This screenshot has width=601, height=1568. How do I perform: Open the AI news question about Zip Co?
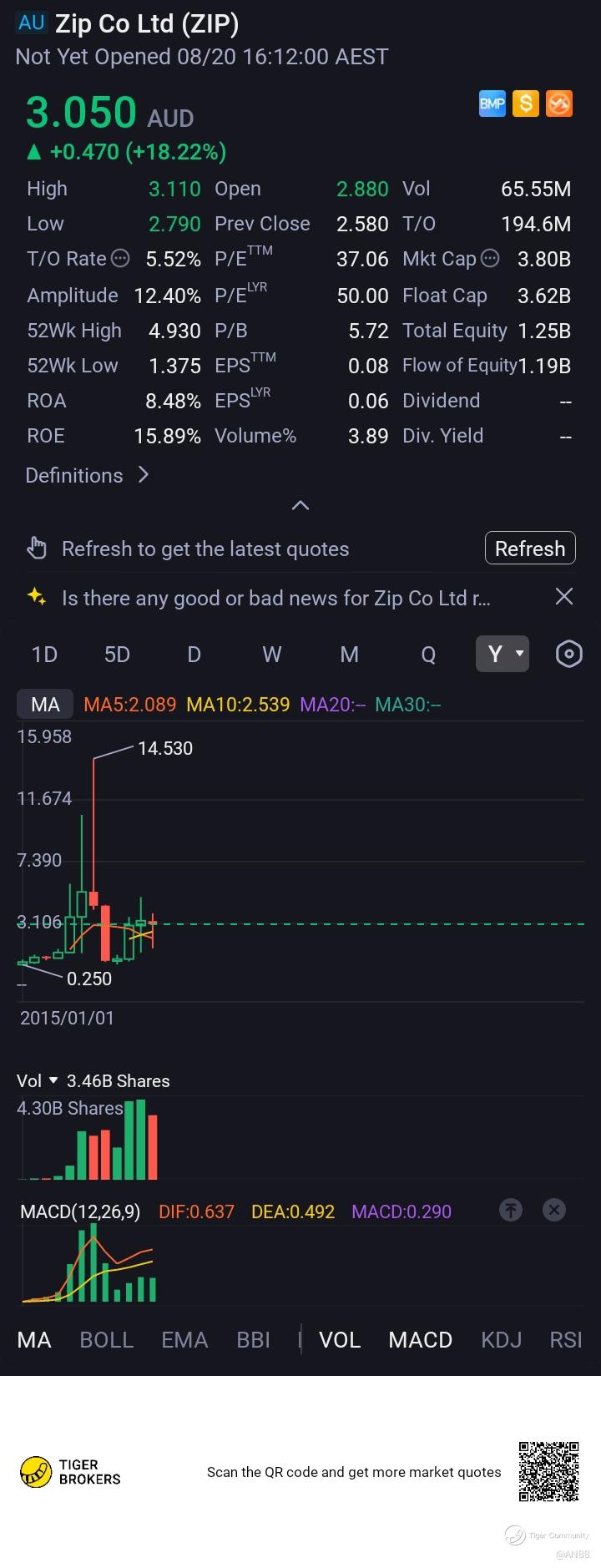click(275, 598)
